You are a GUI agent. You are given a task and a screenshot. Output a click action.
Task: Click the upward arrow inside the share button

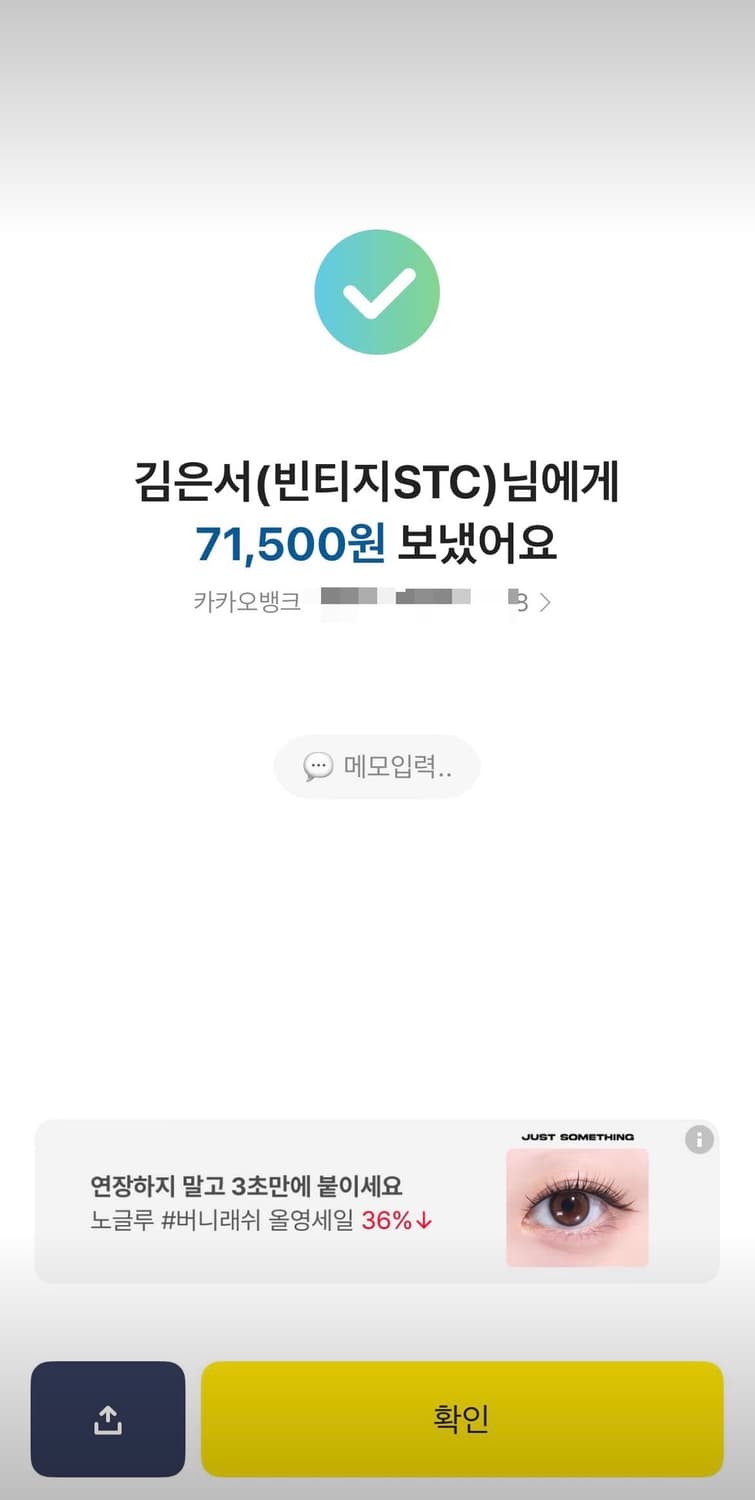(x=107, y=1417)
